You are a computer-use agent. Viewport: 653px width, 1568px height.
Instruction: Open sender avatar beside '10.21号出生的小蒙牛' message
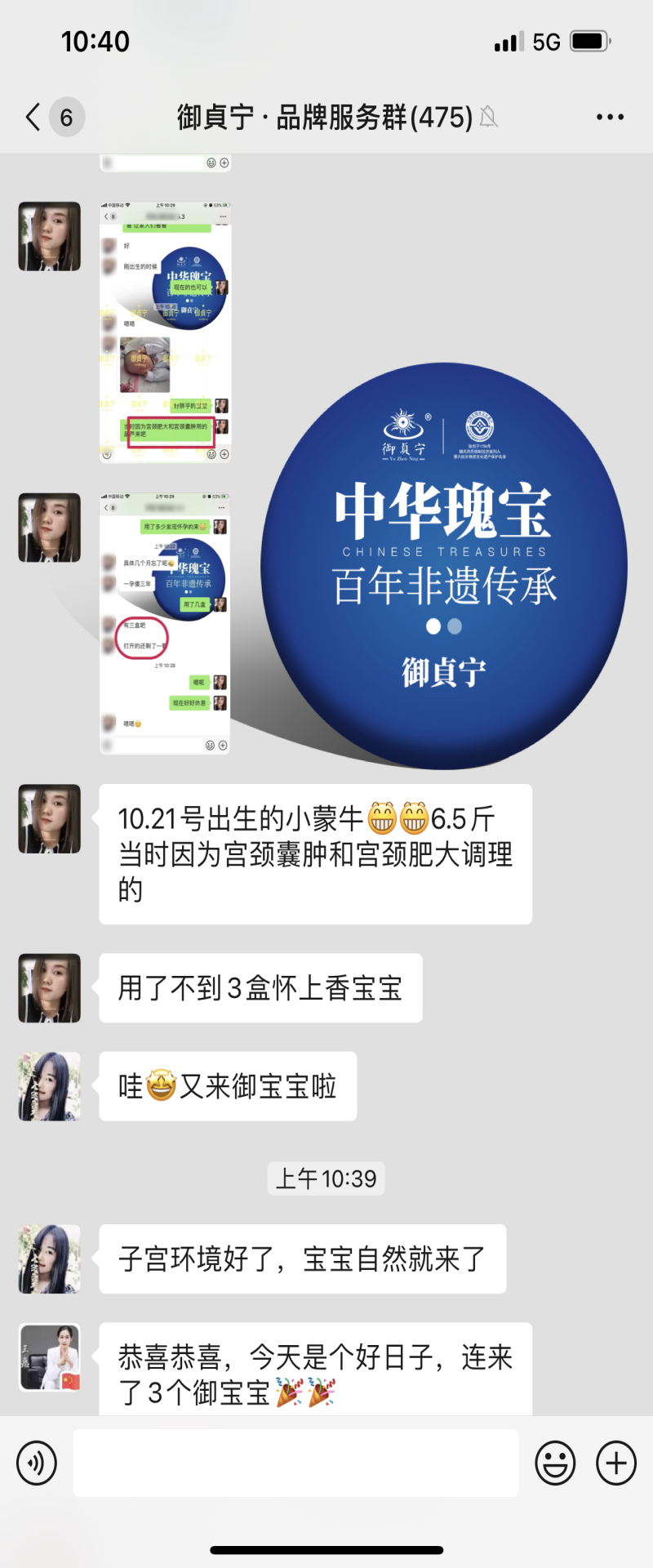tap(50, 819)
